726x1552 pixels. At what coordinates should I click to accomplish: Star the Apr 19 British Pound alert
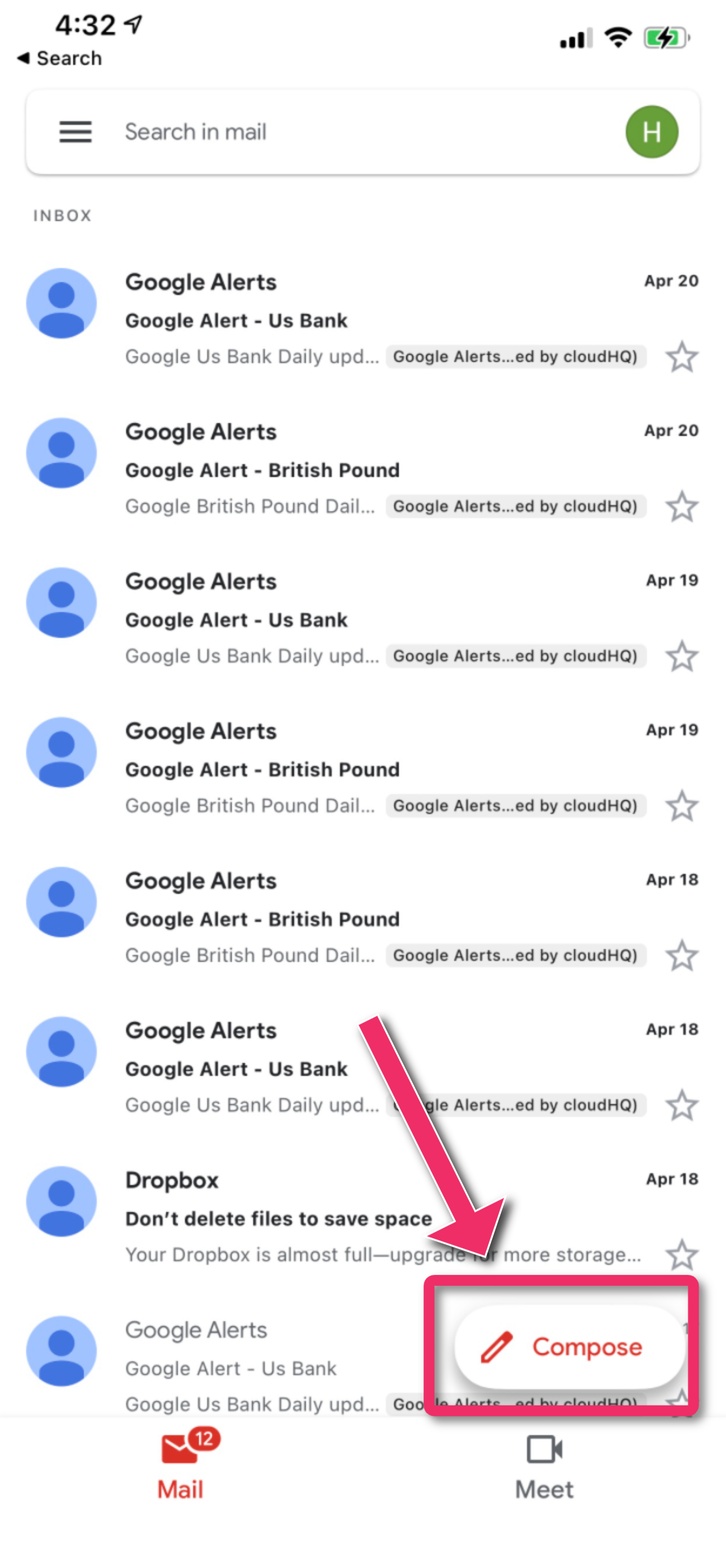[x=682, y=805]
